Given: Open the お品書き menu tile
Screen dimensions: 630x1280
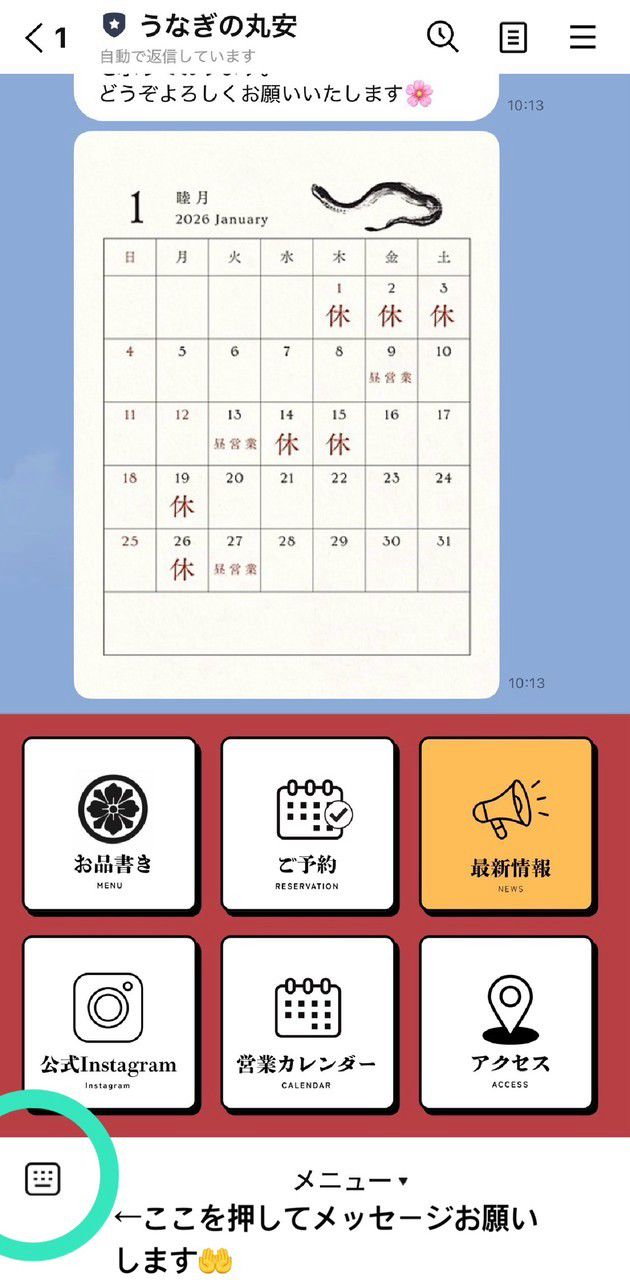Looking at the screenshot, I should pos(110,824).
